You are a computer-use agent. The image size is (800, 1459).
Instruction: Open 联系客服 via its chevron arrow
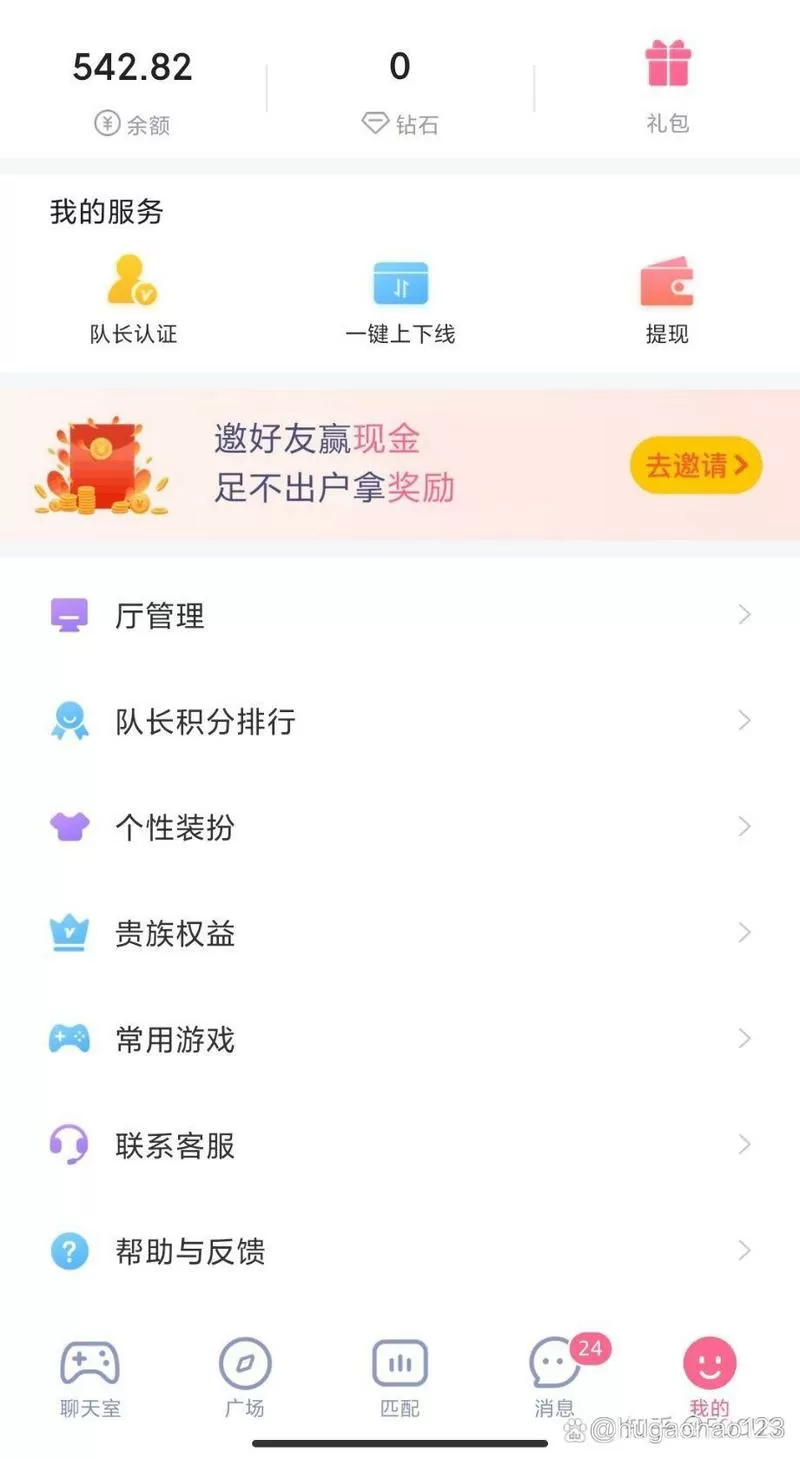click(x=744, y=1145)
